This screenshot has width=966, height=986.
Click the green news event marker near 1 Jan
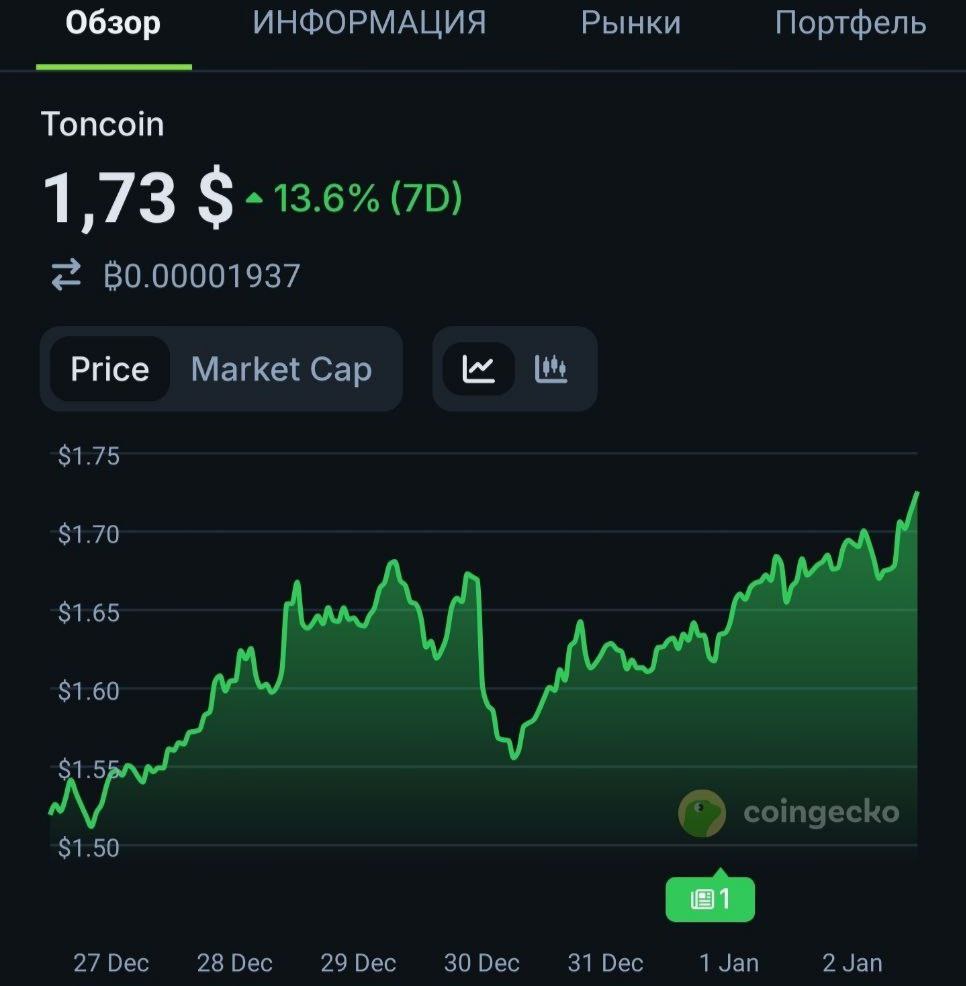pos(710,898)
